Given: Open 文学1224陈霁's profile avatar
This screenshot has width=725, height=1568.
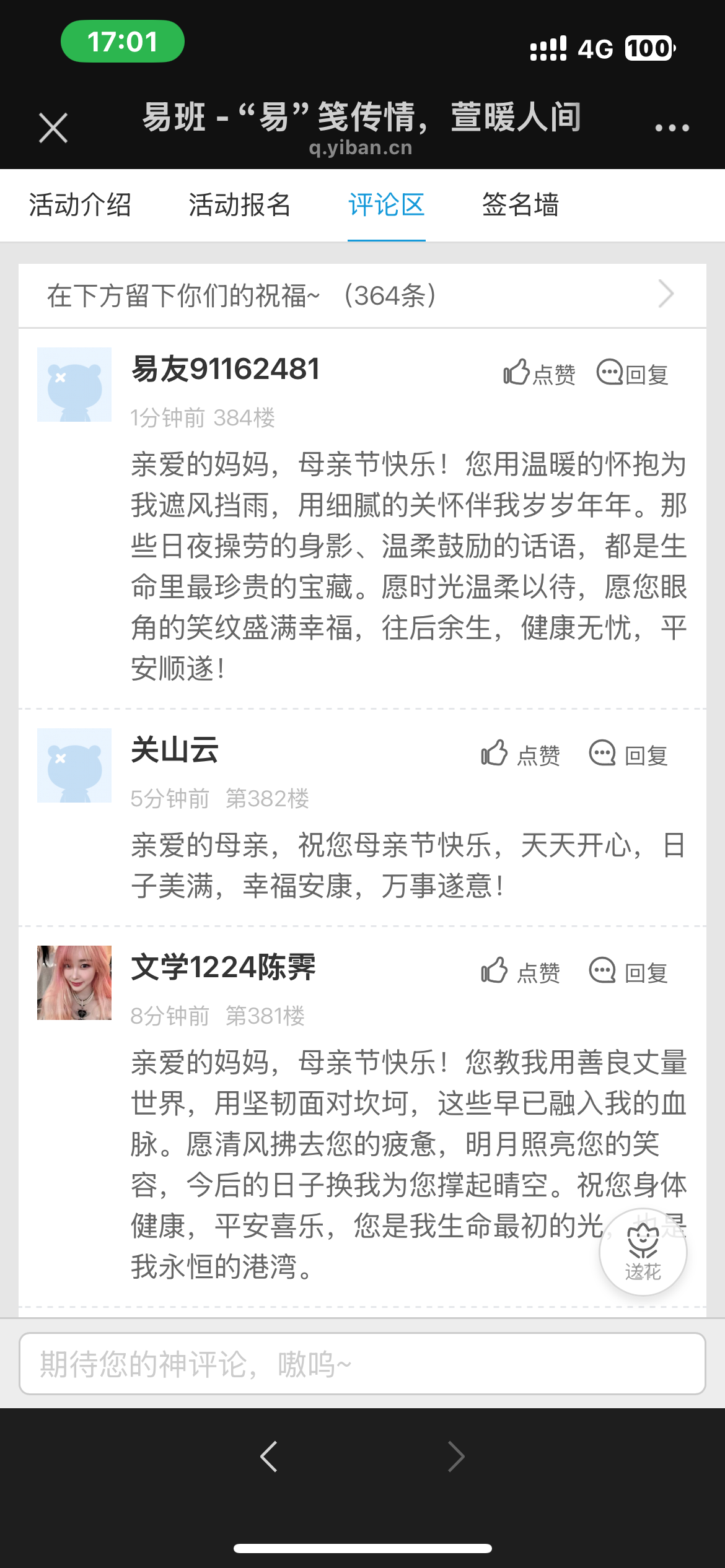Looking at the screenshot, I should [x=74, y=983].
